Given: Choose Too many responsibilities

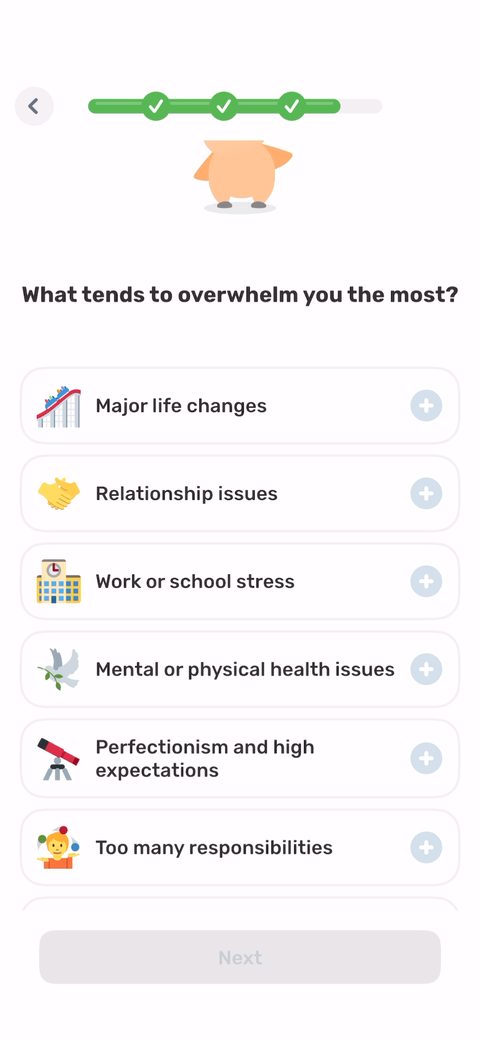Looking at the screenshot, I should tap(240, 847).
